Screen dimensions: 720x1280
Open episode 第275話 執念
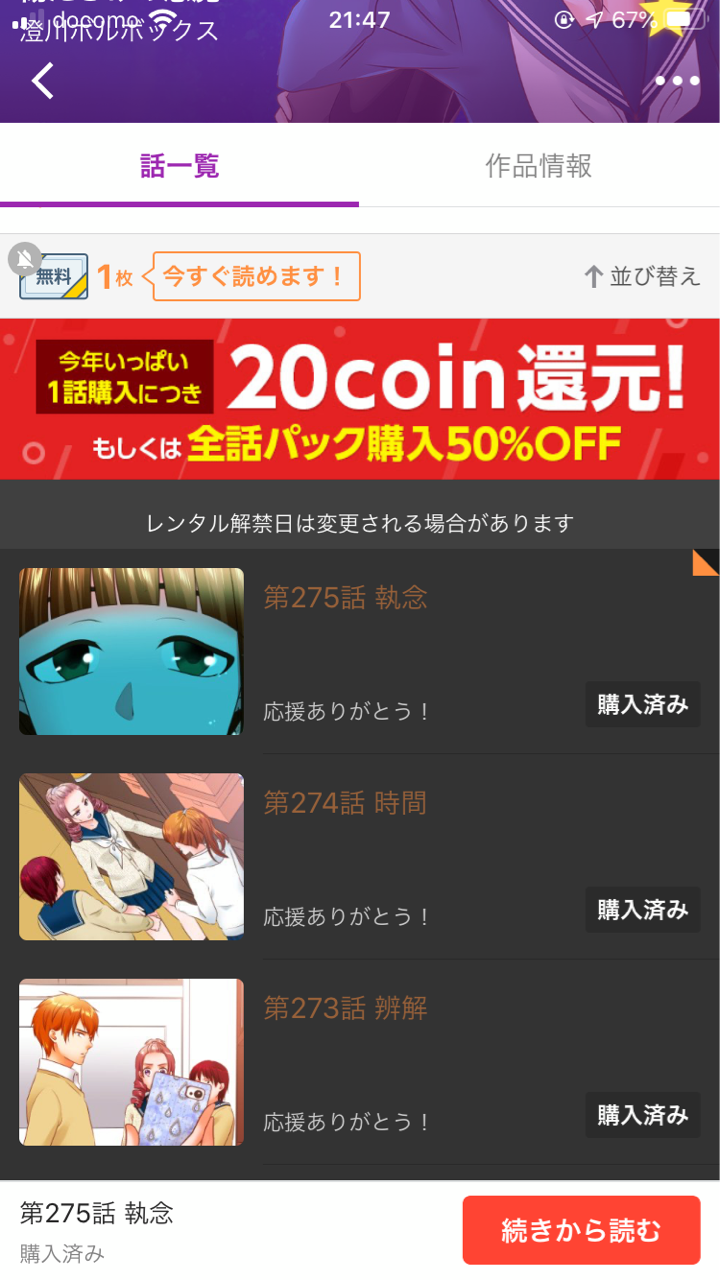tap(346, 598)
